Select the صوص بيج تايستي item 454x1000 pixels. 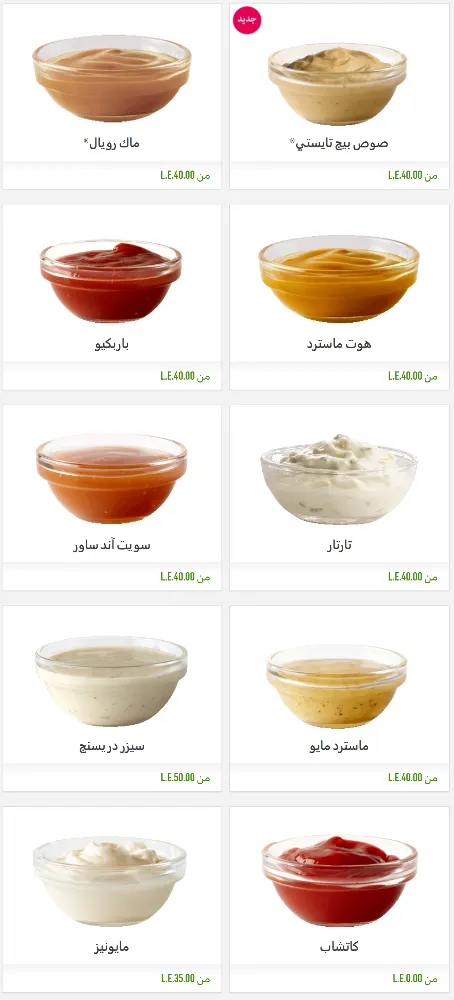(339, 96)
